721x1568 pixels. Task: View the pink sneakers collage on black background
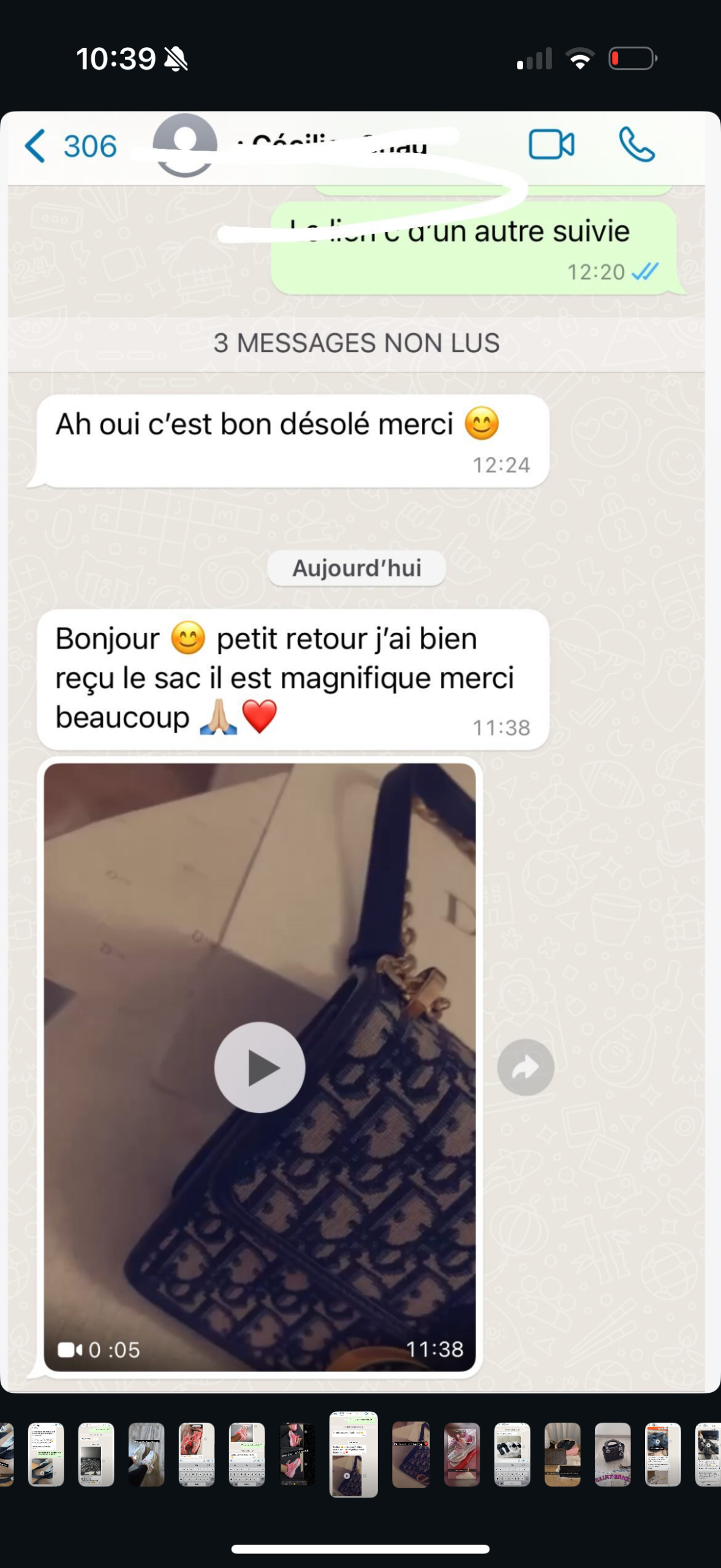click(297, 1454)
